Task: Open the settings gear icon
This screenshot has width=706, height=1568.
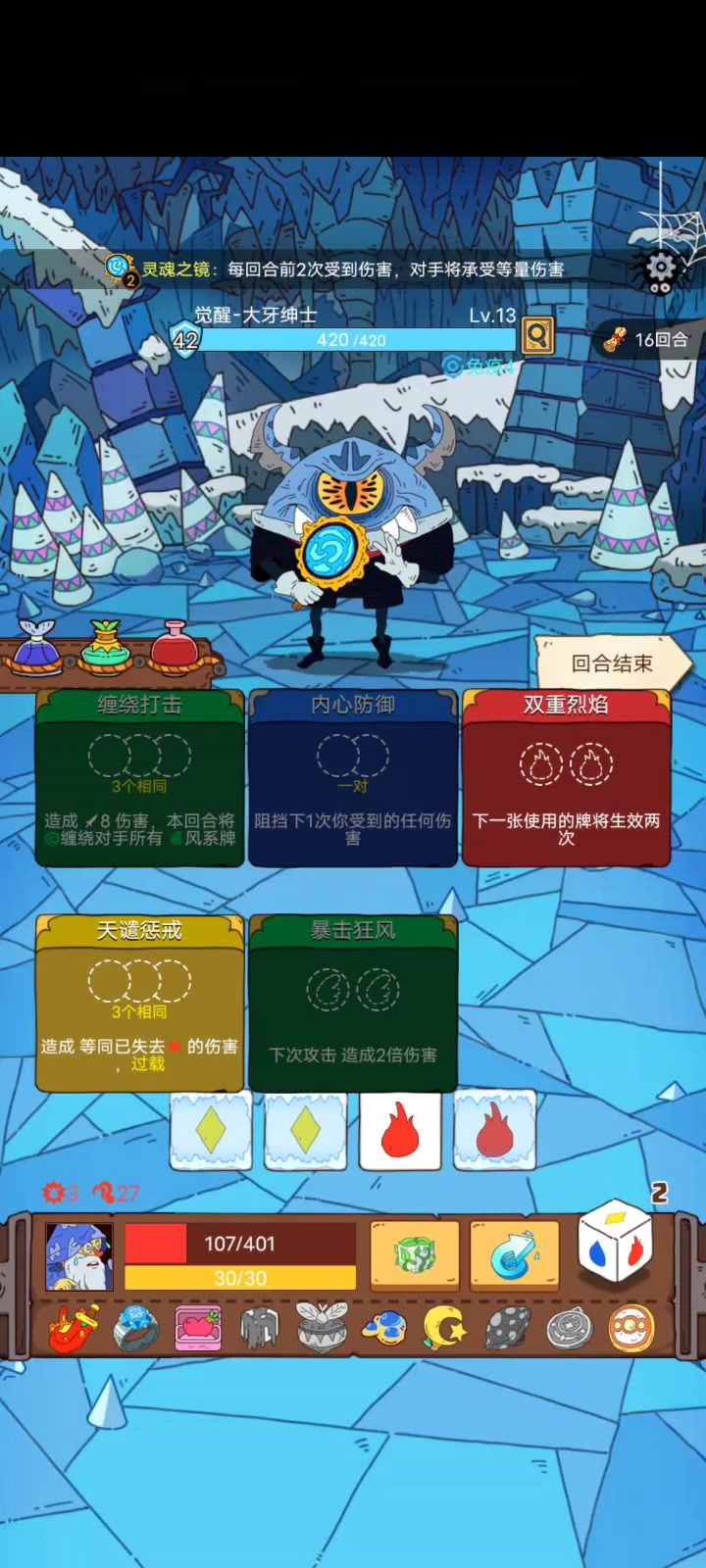Action: point(661,269)
